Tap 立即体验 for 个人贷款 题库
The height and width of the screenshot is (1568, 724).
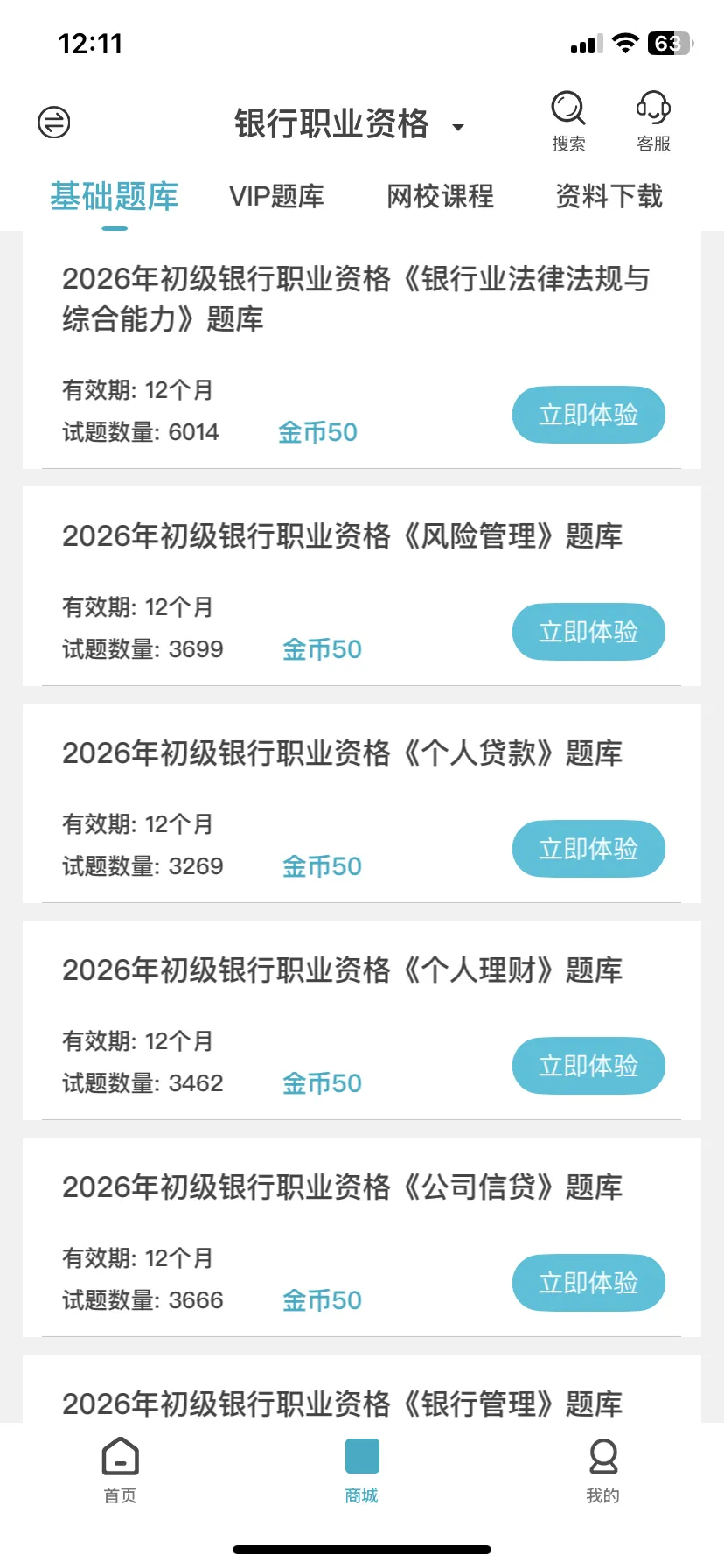click(588, 849)
